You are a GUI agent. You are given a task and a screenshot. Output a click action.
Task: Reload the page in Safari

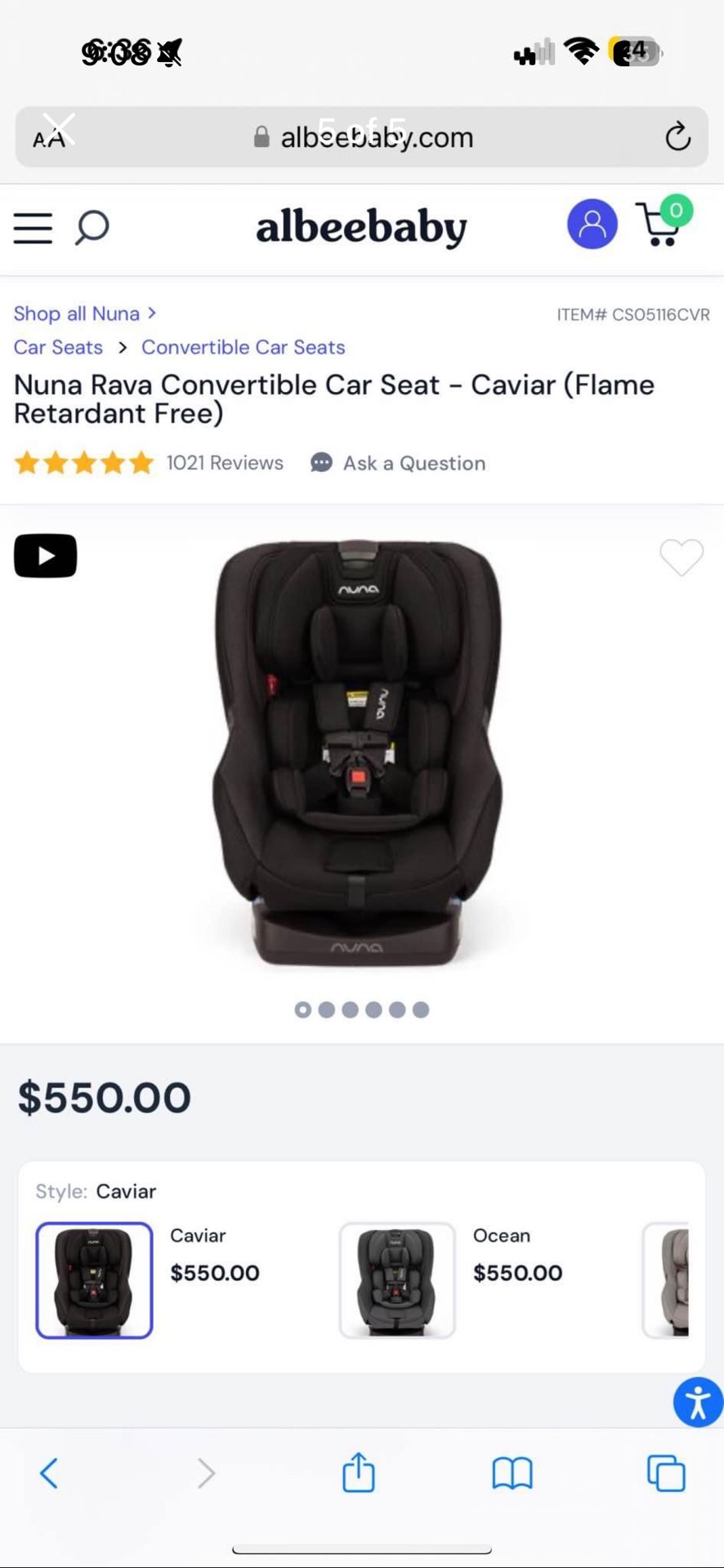(677, 136)
